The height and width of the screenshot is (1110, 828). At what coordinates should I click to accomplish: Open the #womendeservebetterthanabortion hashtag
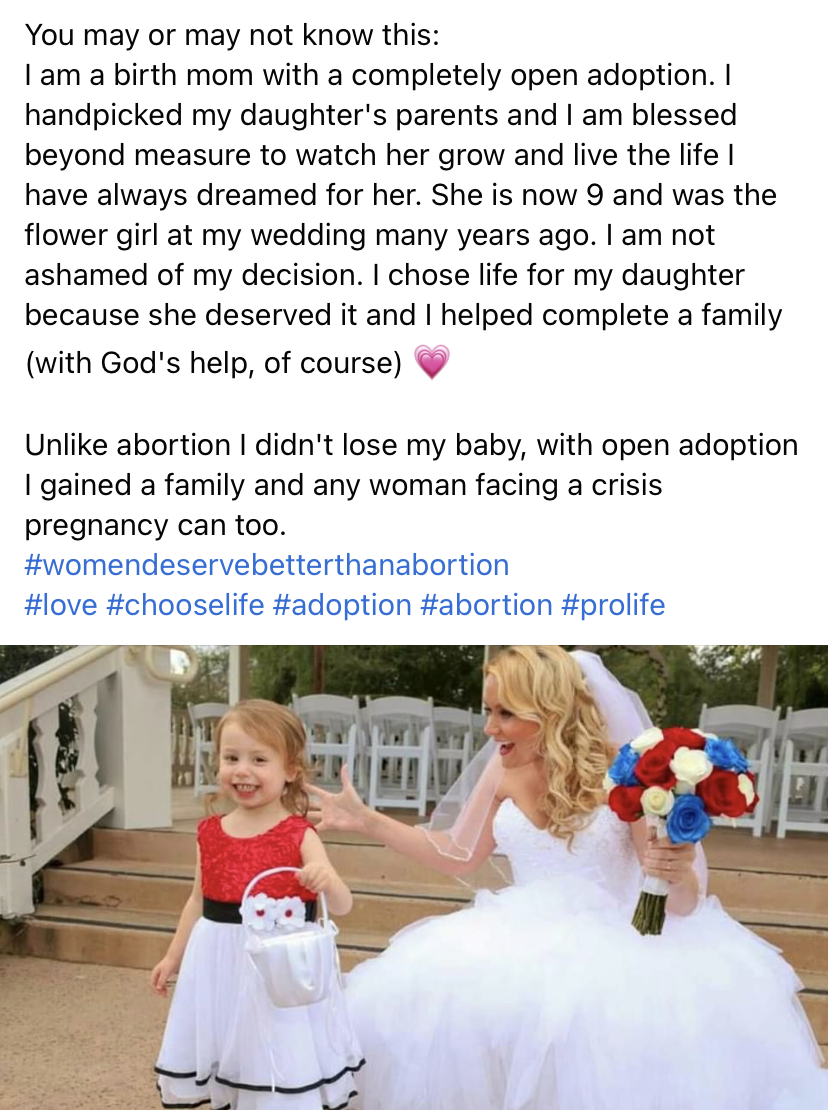266,565
